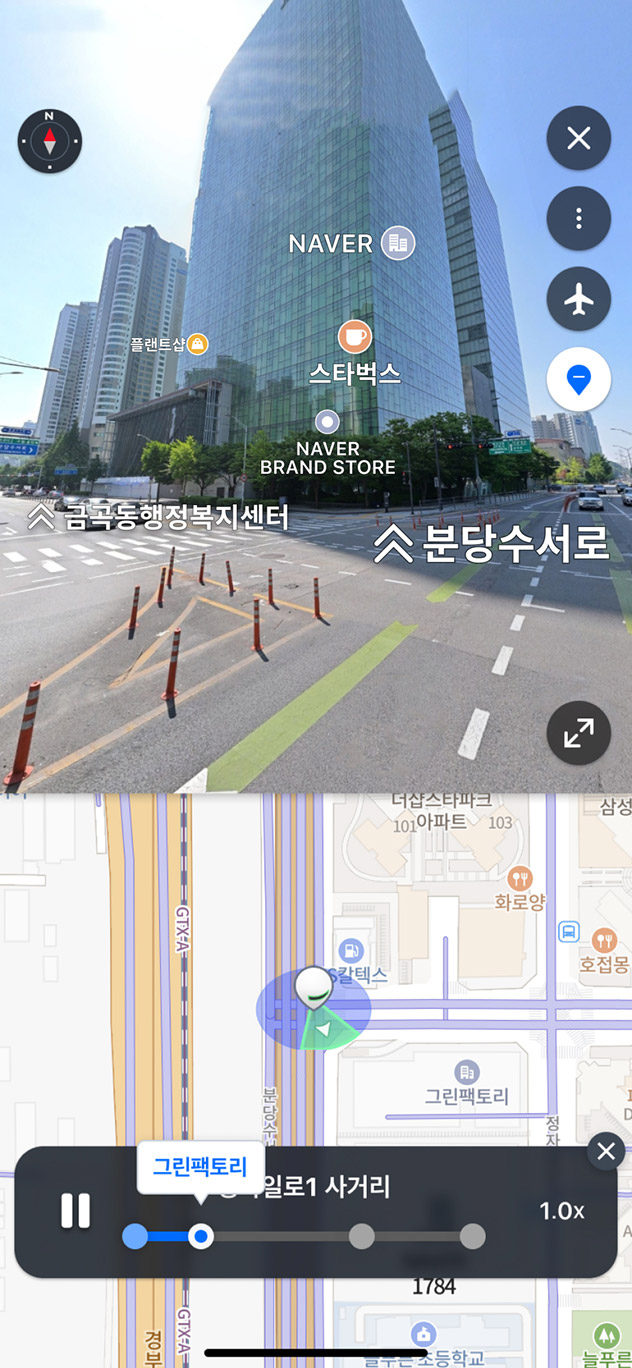Move along 분당수서로 in street view
This screenshot has width=632, height=1368.
pos(492,543)
